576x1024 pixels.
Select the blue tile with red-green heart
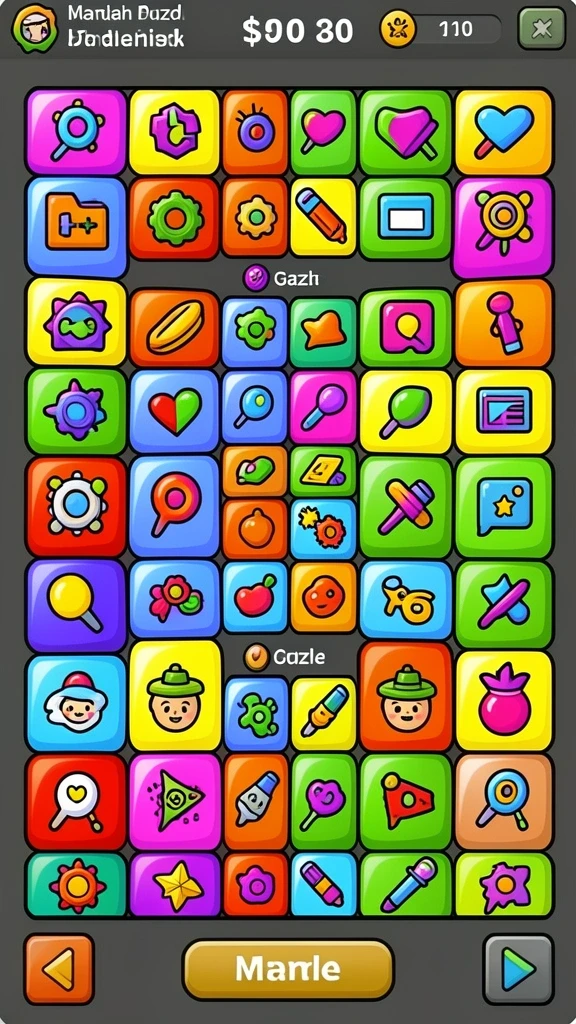tap(174, 411)
